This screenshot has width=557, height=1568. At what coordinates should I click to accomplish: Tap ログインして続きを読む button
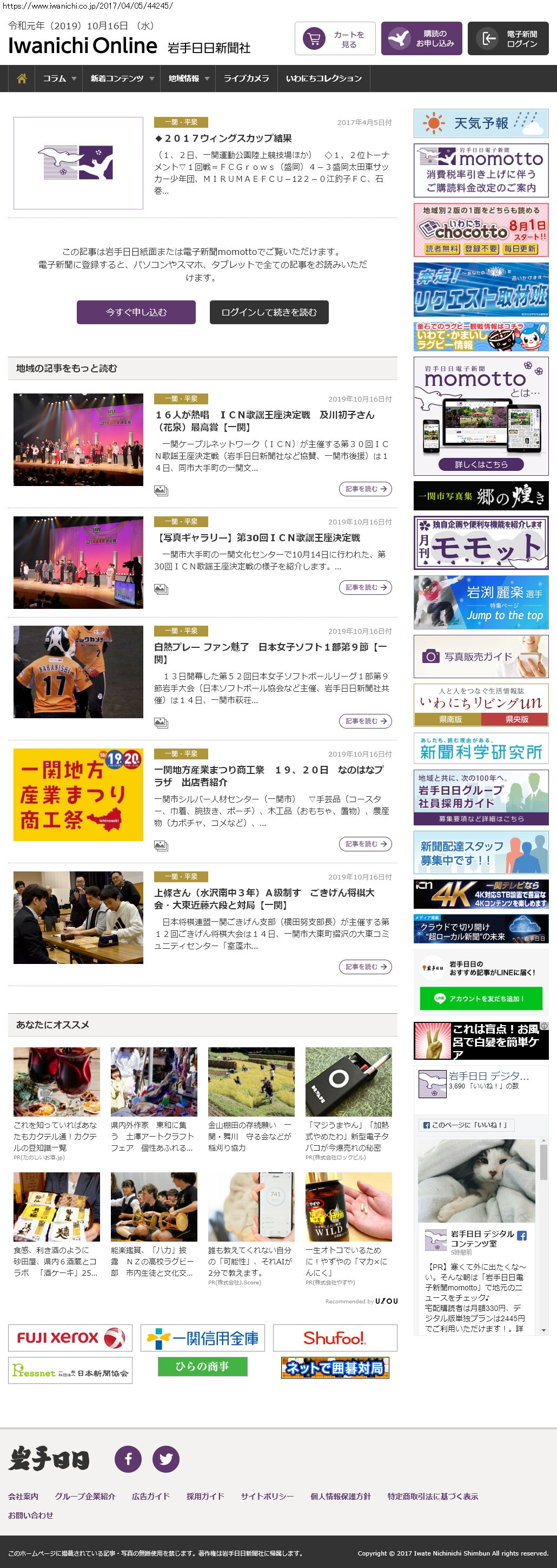click(x=269, y=312)
